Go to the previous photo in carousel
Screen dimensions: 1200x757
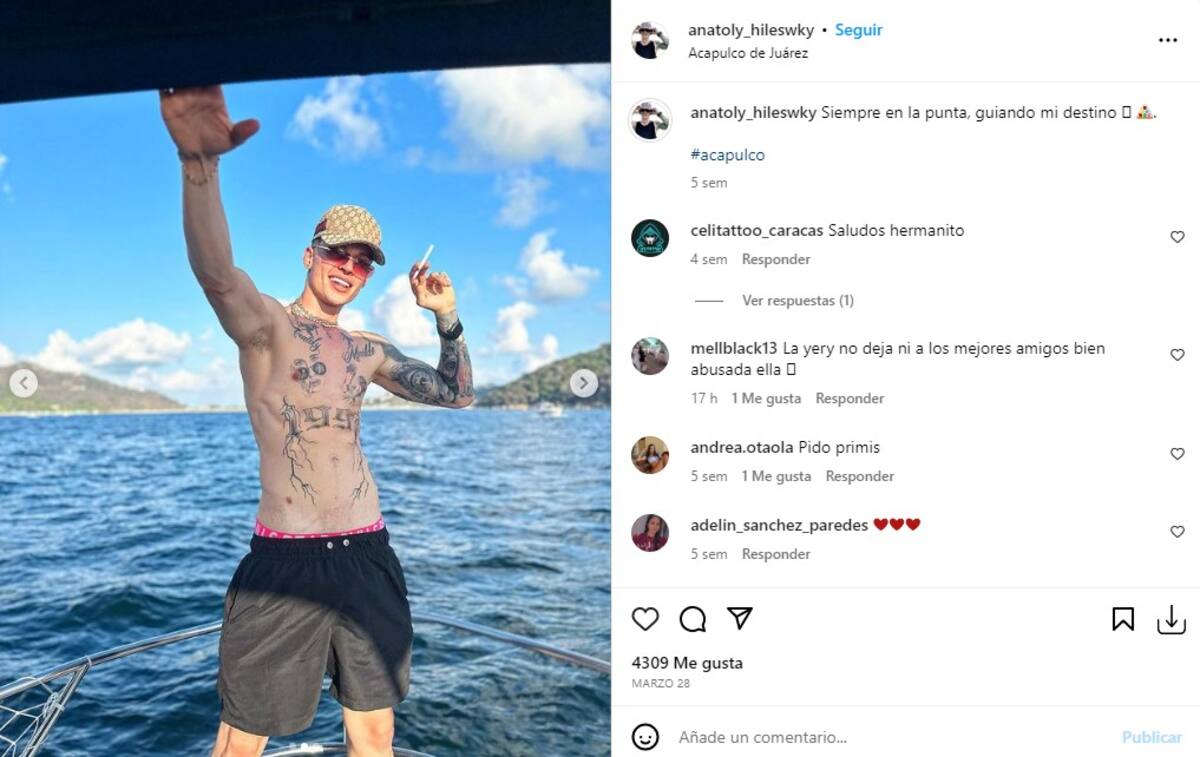click(24, 383)
